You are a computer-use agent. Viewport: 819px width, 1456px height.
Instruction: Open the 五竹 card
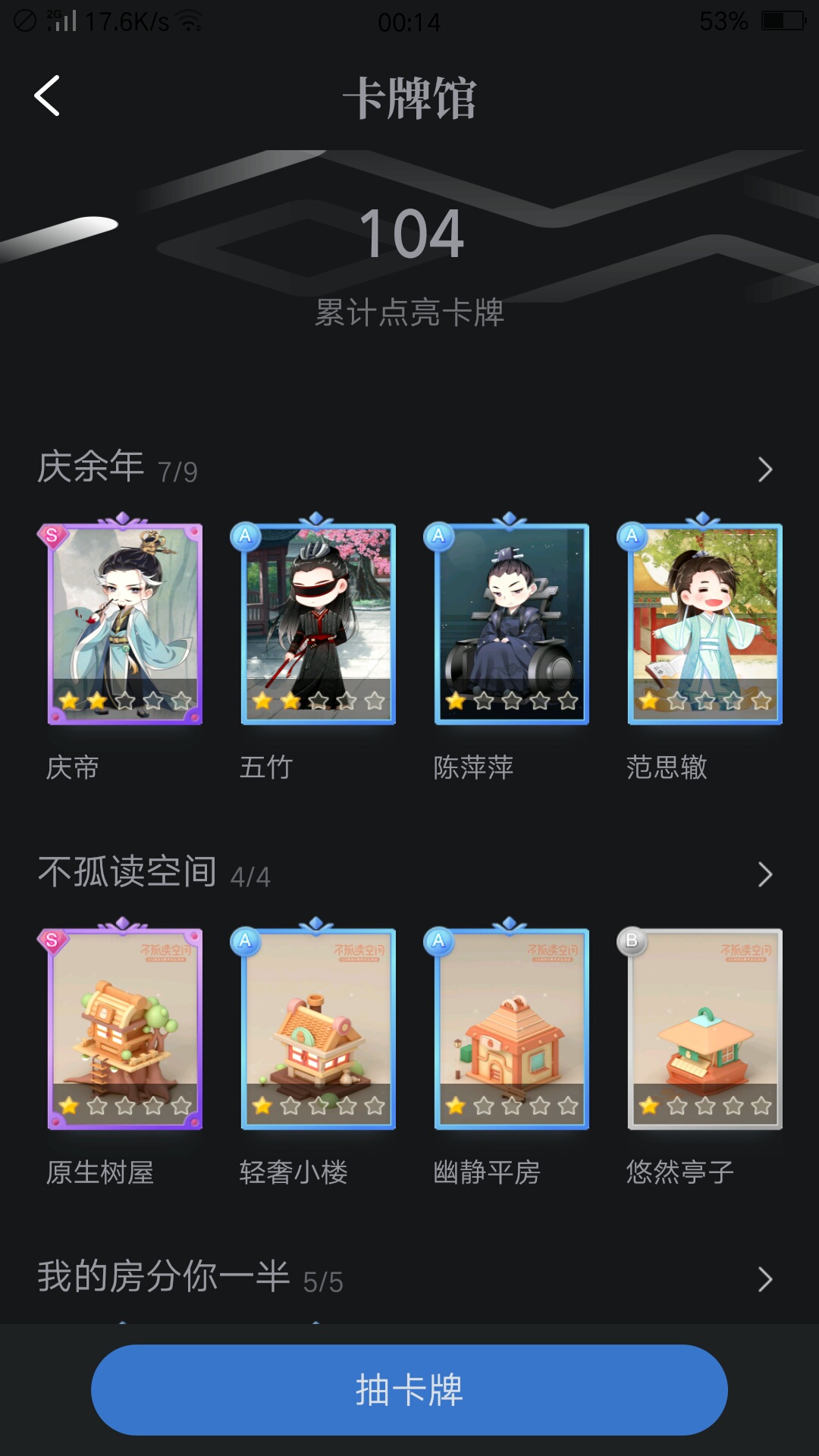coord(318,623)
